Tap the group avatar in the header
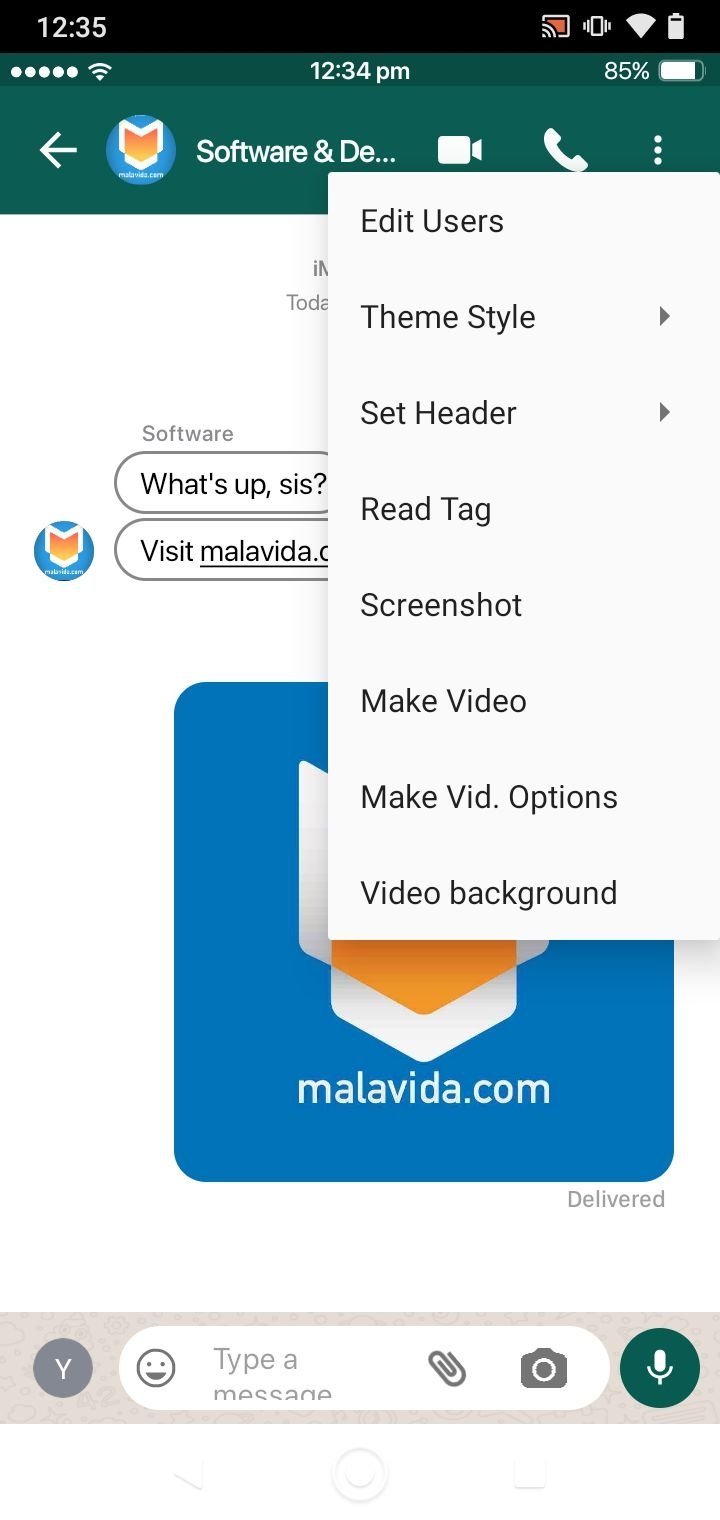720x1520 pixels. [x=141, y=151]
